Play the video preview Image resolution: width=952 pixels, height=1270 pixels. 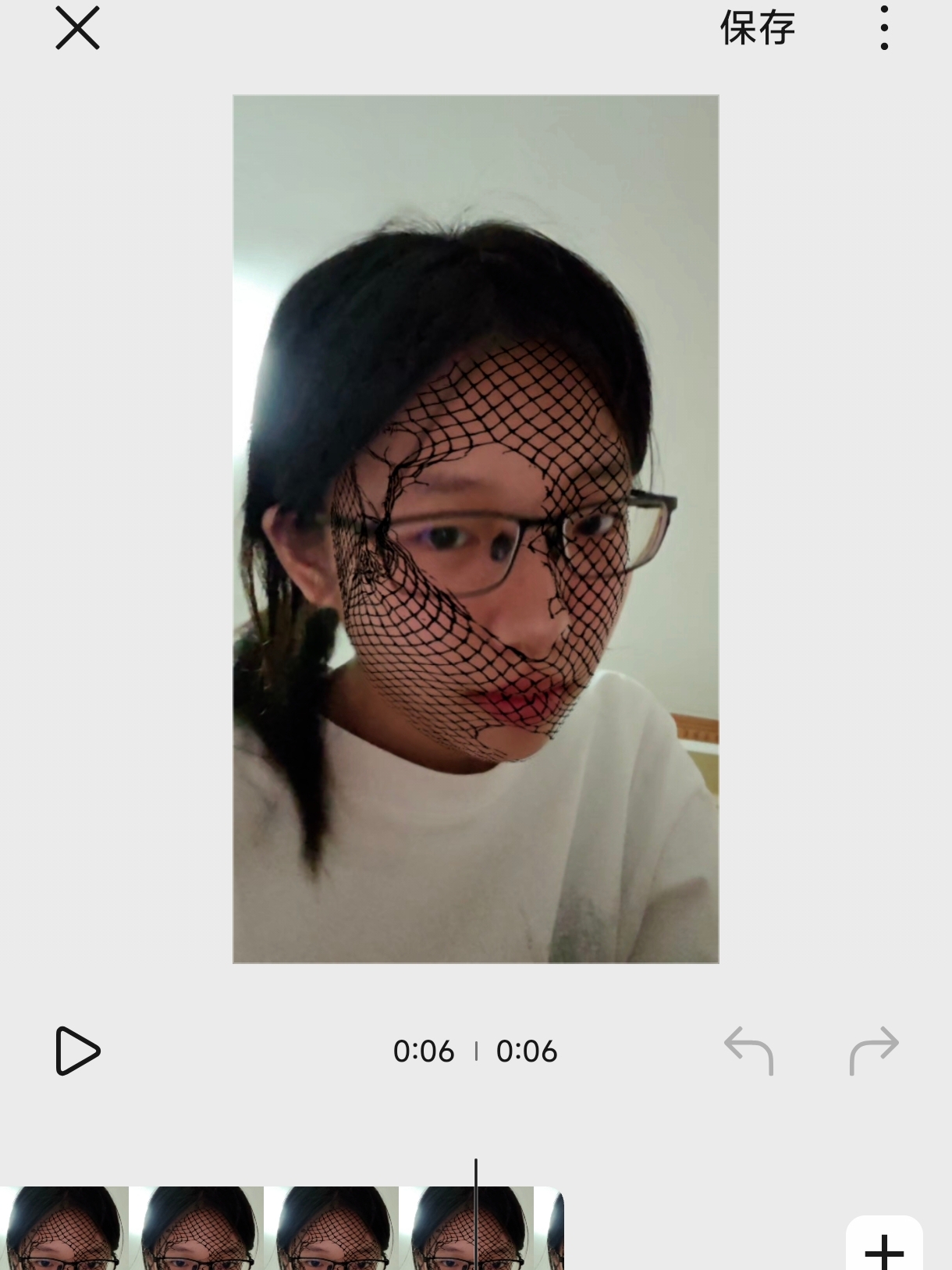pyautogui.click(x=78, y=1051)
